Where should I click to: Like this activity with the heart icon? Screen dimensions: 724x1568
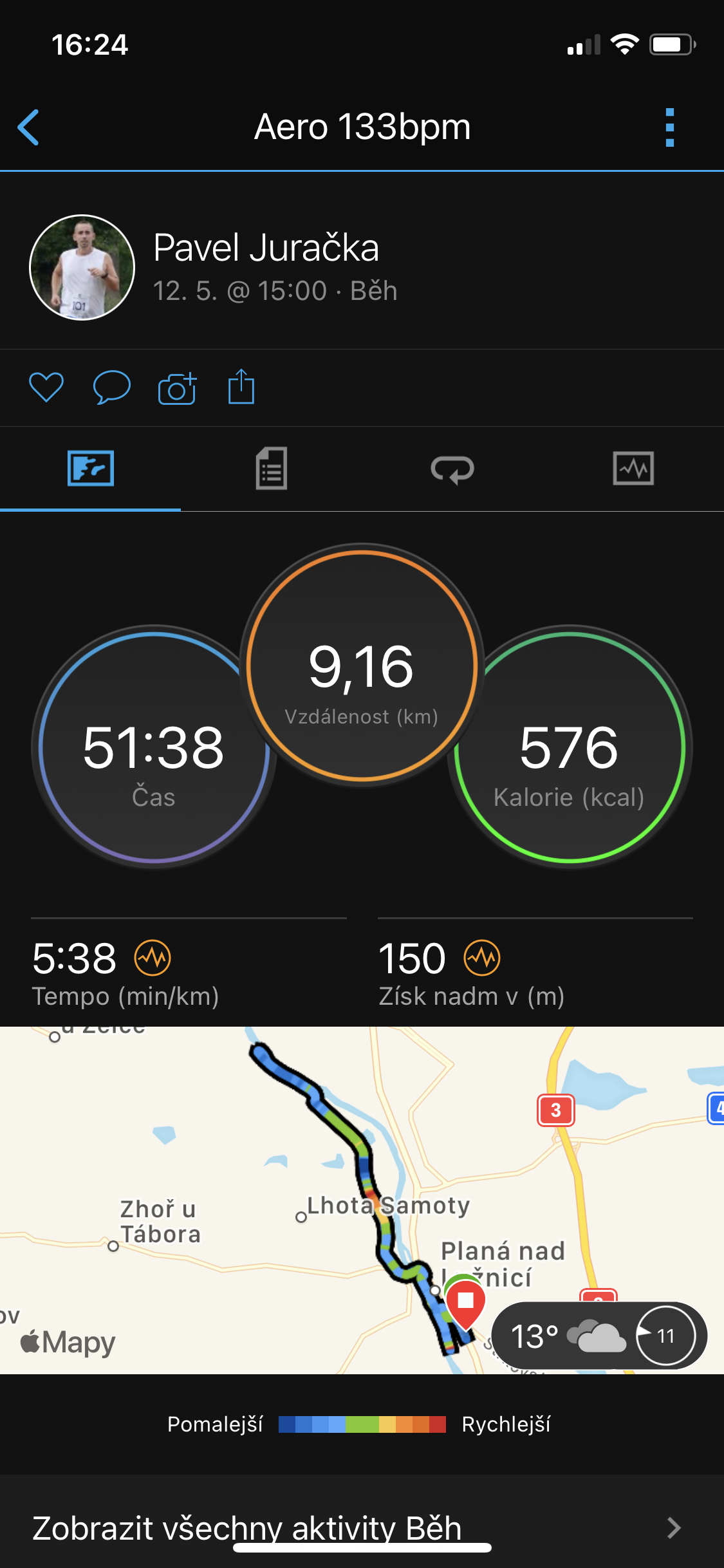[x=46, y=387]
